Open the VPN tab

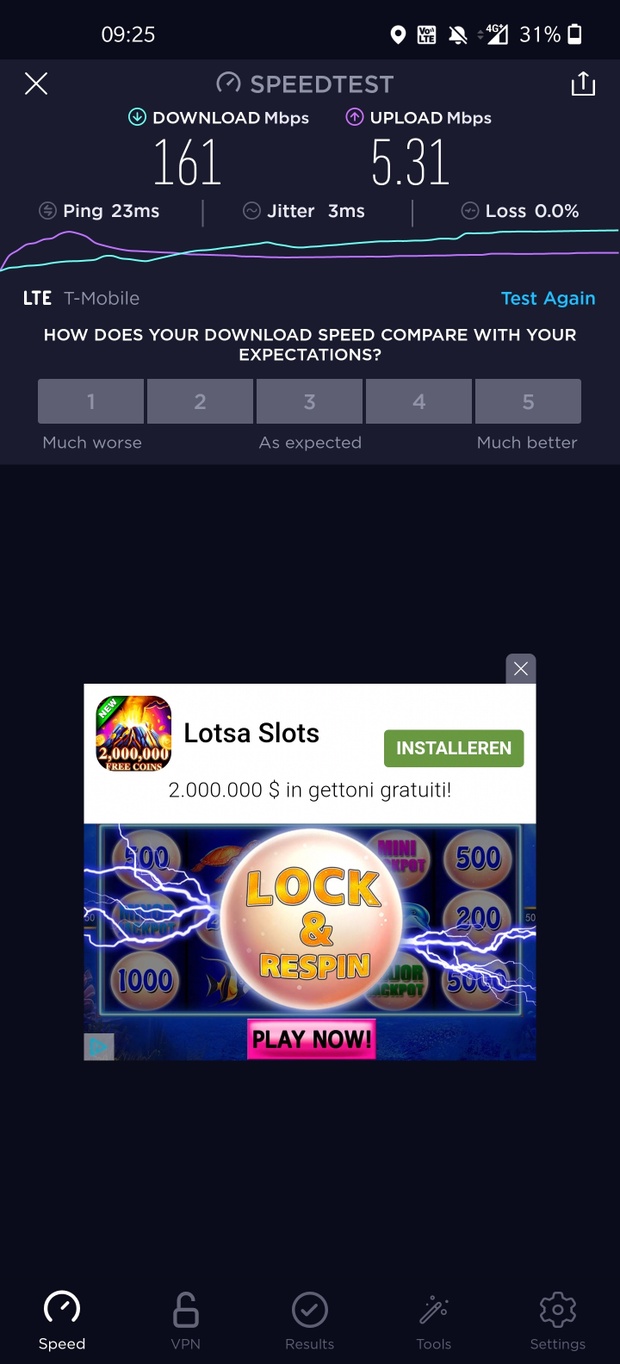pyautogui.click(x=186, y=1320)
